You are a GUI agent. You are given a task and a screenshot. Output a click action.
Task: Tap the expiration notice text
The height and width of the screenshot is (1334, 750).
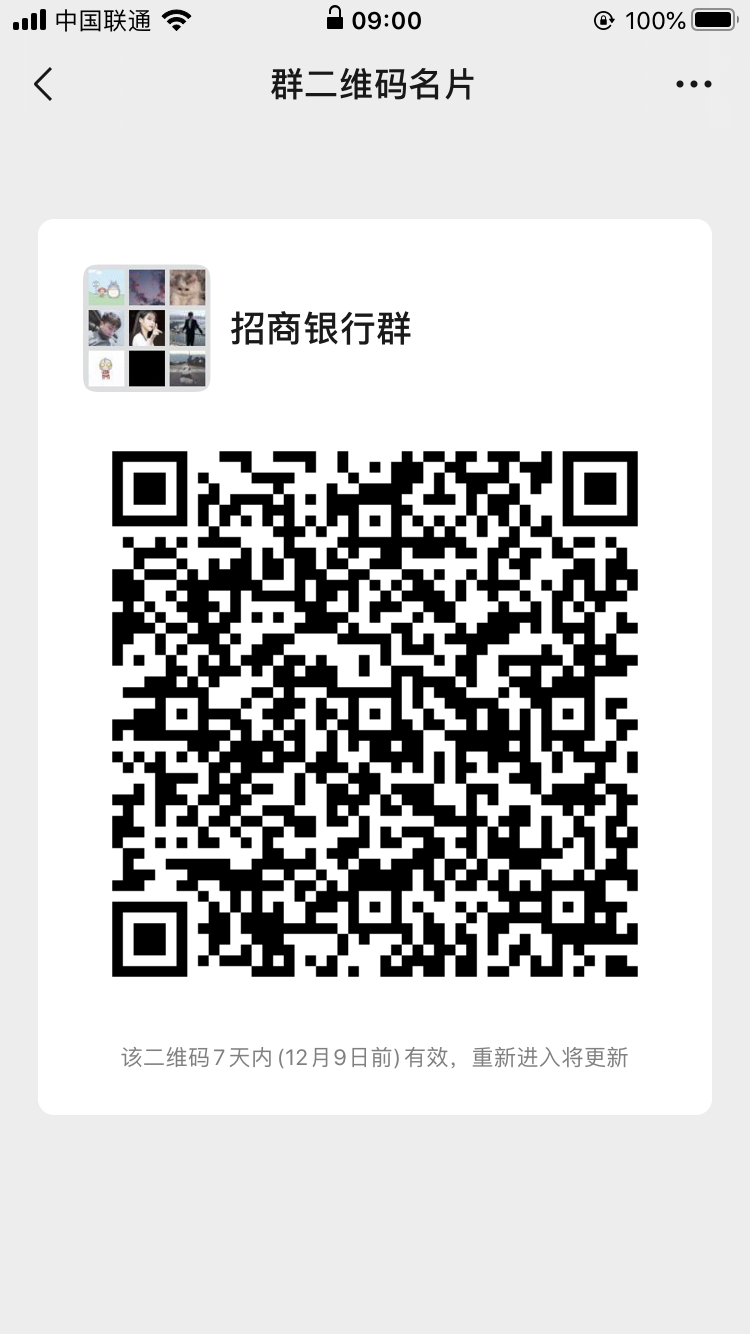coord(375,1058)
